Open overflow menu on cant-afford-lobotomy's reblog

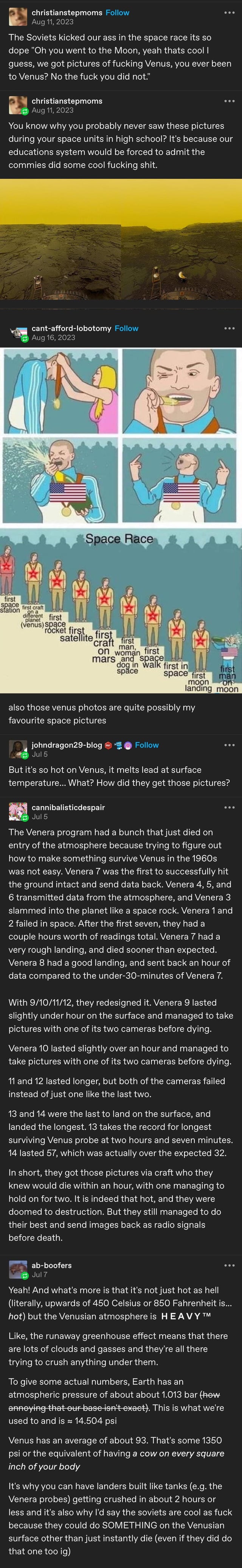click(x=229, y=329)
